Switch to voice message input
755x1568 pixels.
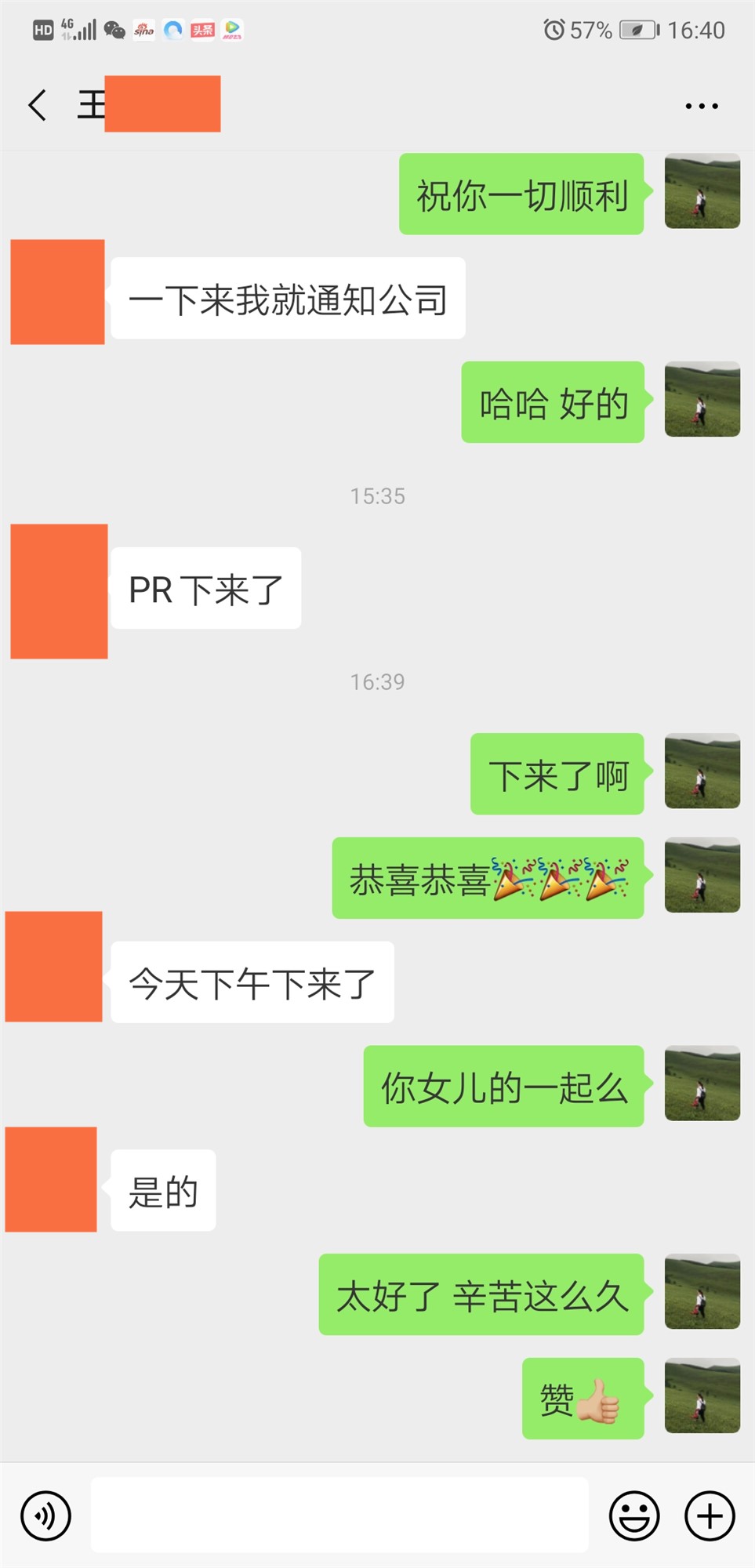45,1515
